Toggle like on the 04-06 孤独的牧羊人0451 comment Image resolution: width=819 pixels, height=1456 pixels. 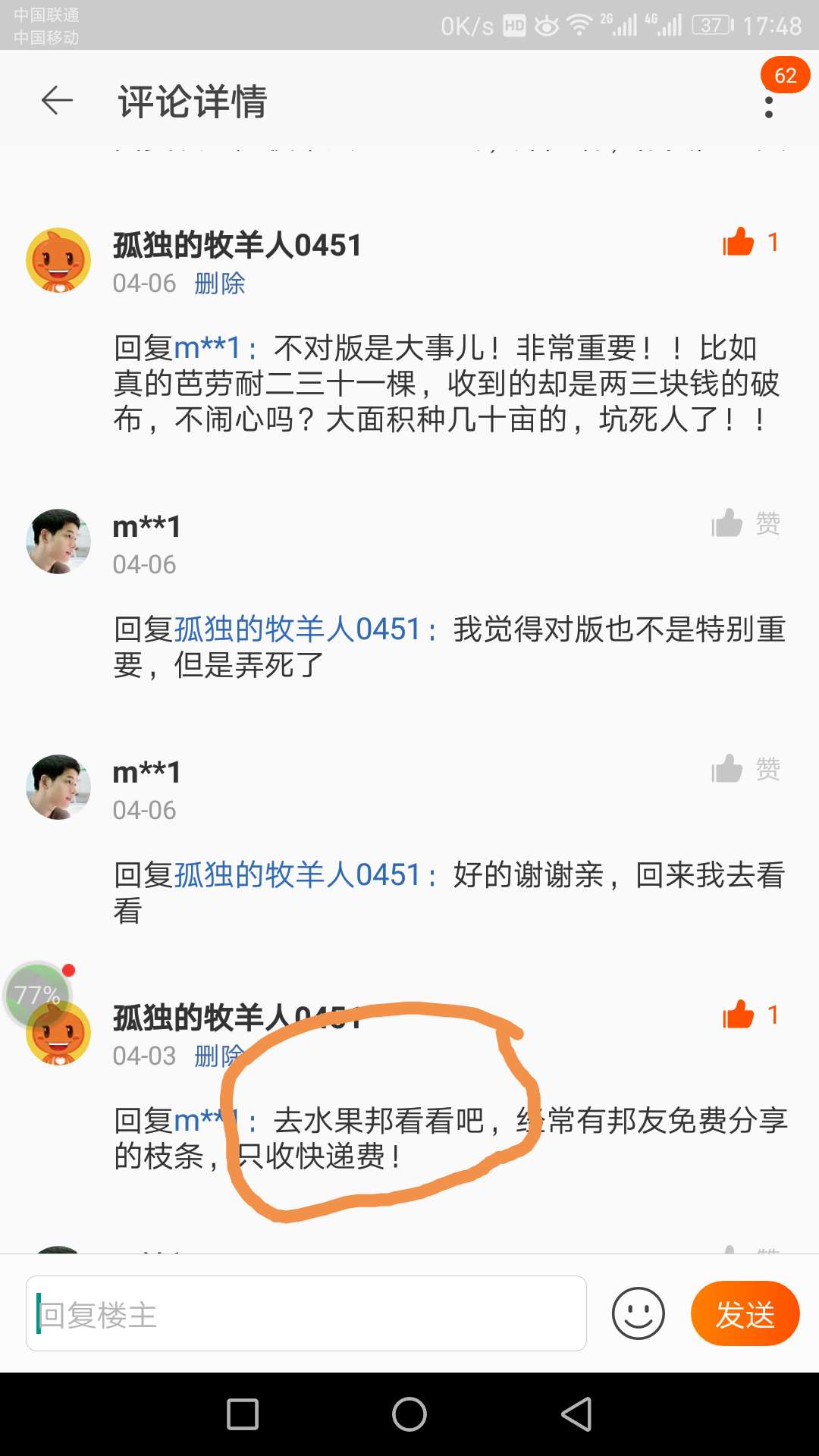pos(751,243)
